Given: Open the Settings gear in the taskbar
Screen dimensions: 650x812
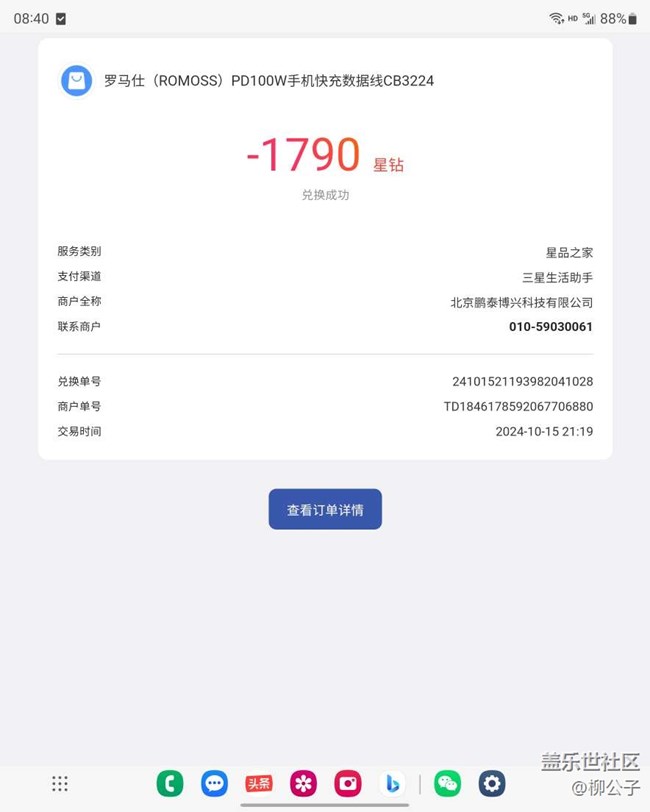Looking at the screenshot, I should point(491,784).
